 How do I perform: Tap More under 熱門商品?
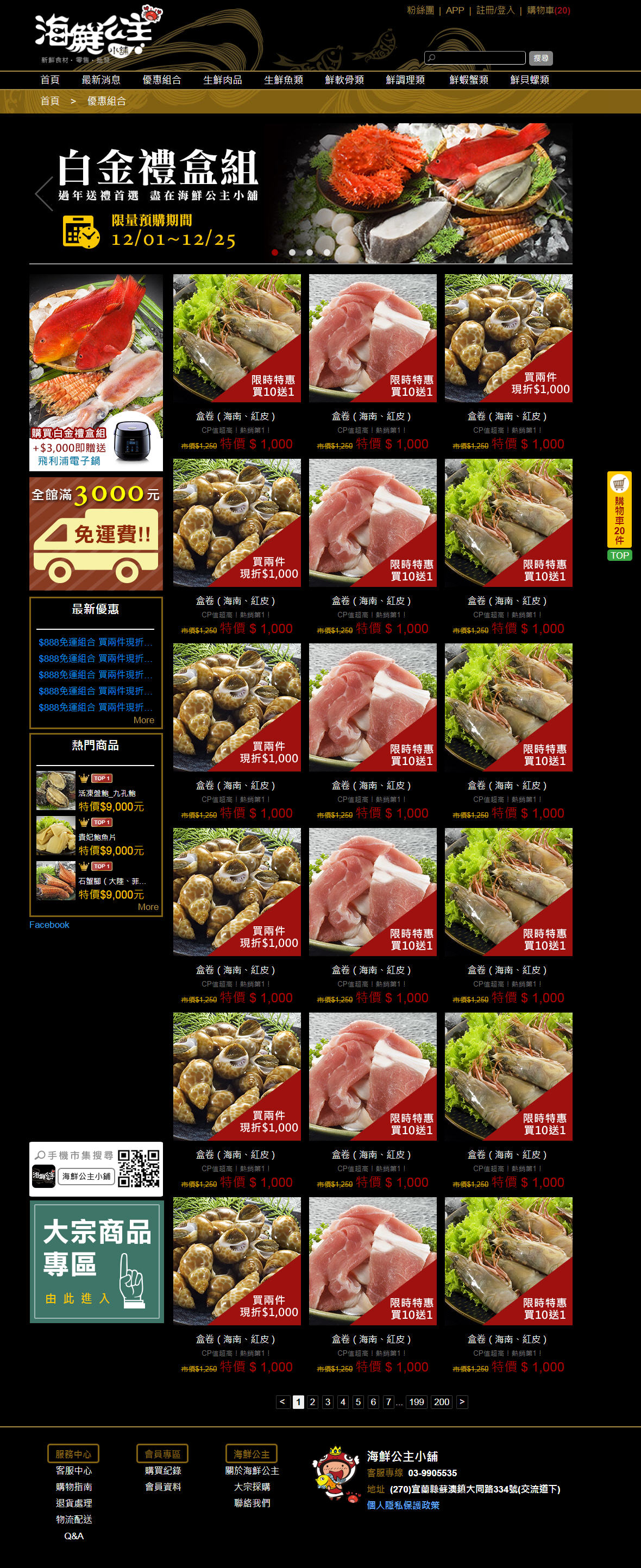point(148,906)
